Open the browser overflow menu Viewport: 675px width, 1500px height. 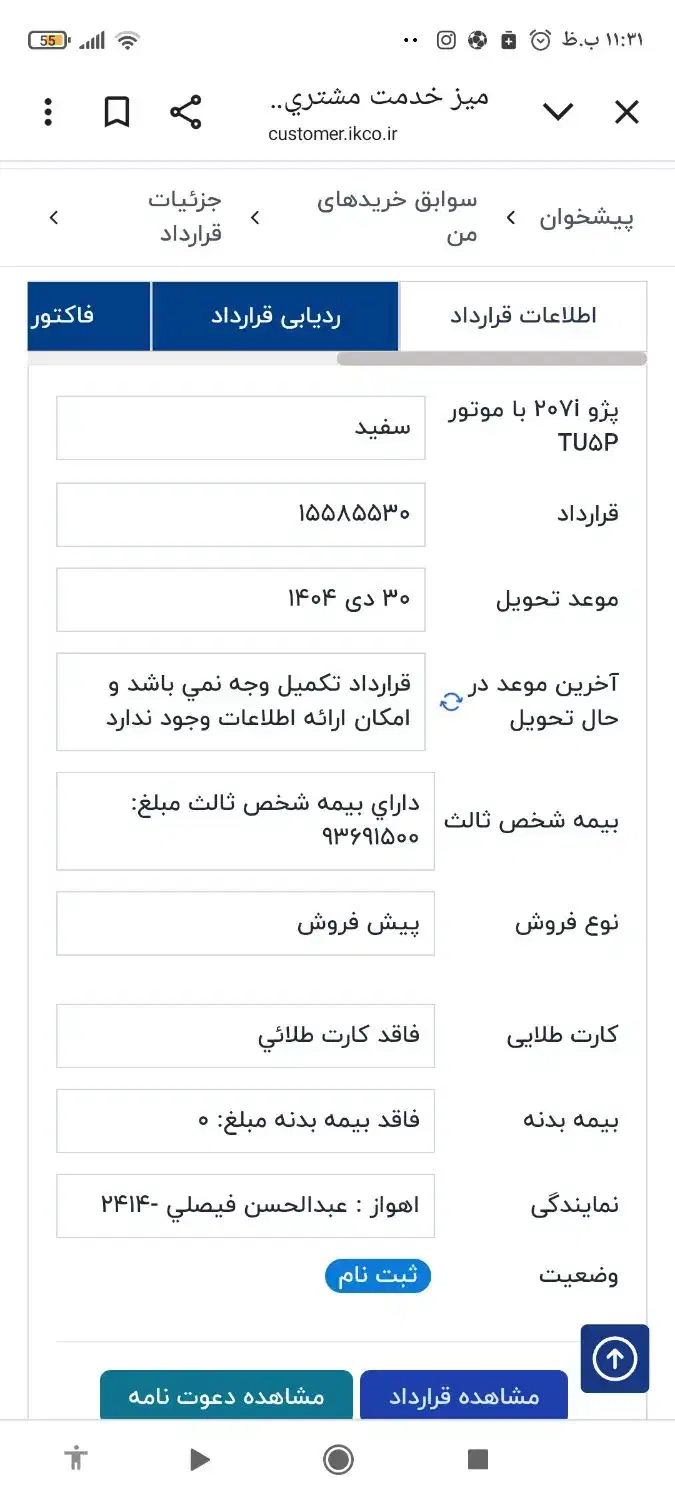pyautogui.click(x=48, y=112)
